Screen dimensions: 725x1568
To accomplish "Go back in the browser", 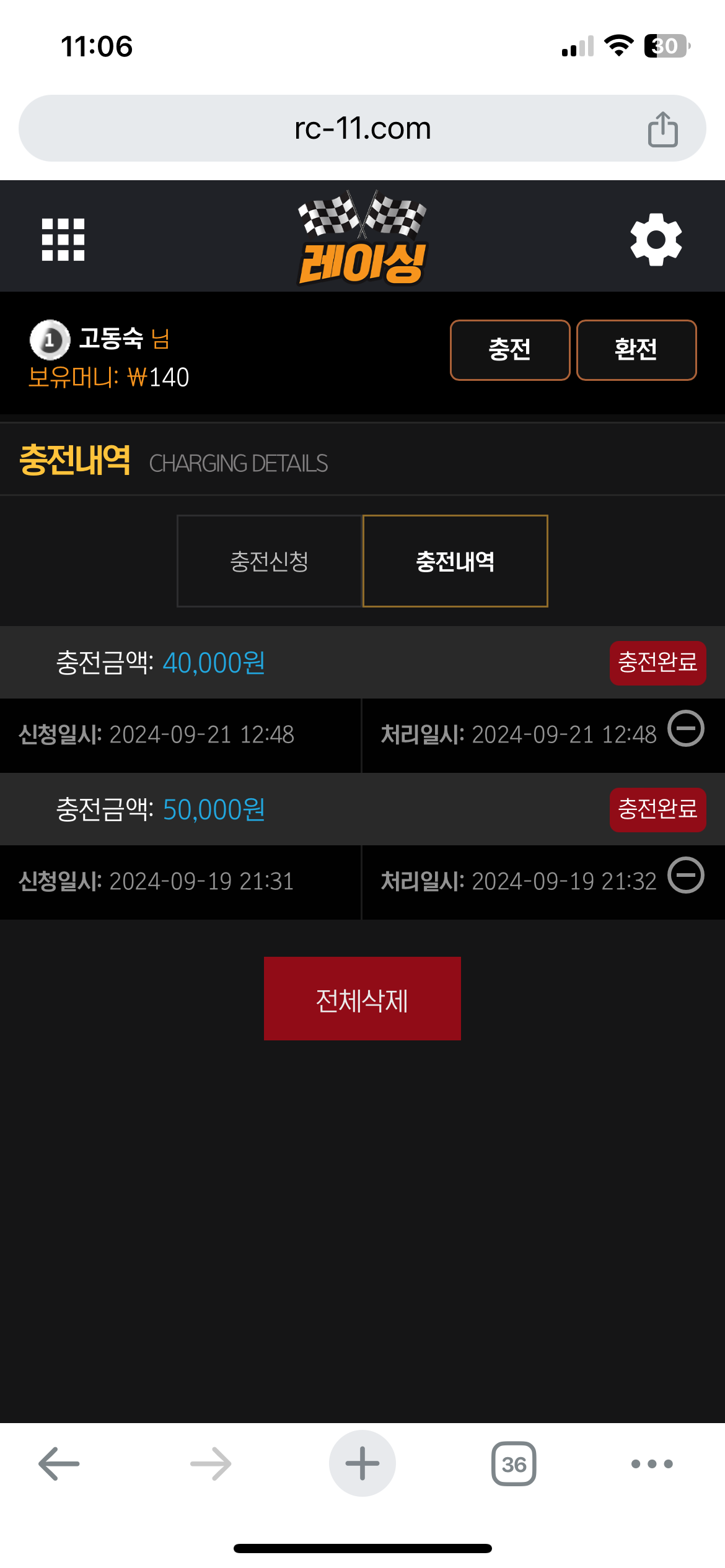I will tap(59, 1464).
